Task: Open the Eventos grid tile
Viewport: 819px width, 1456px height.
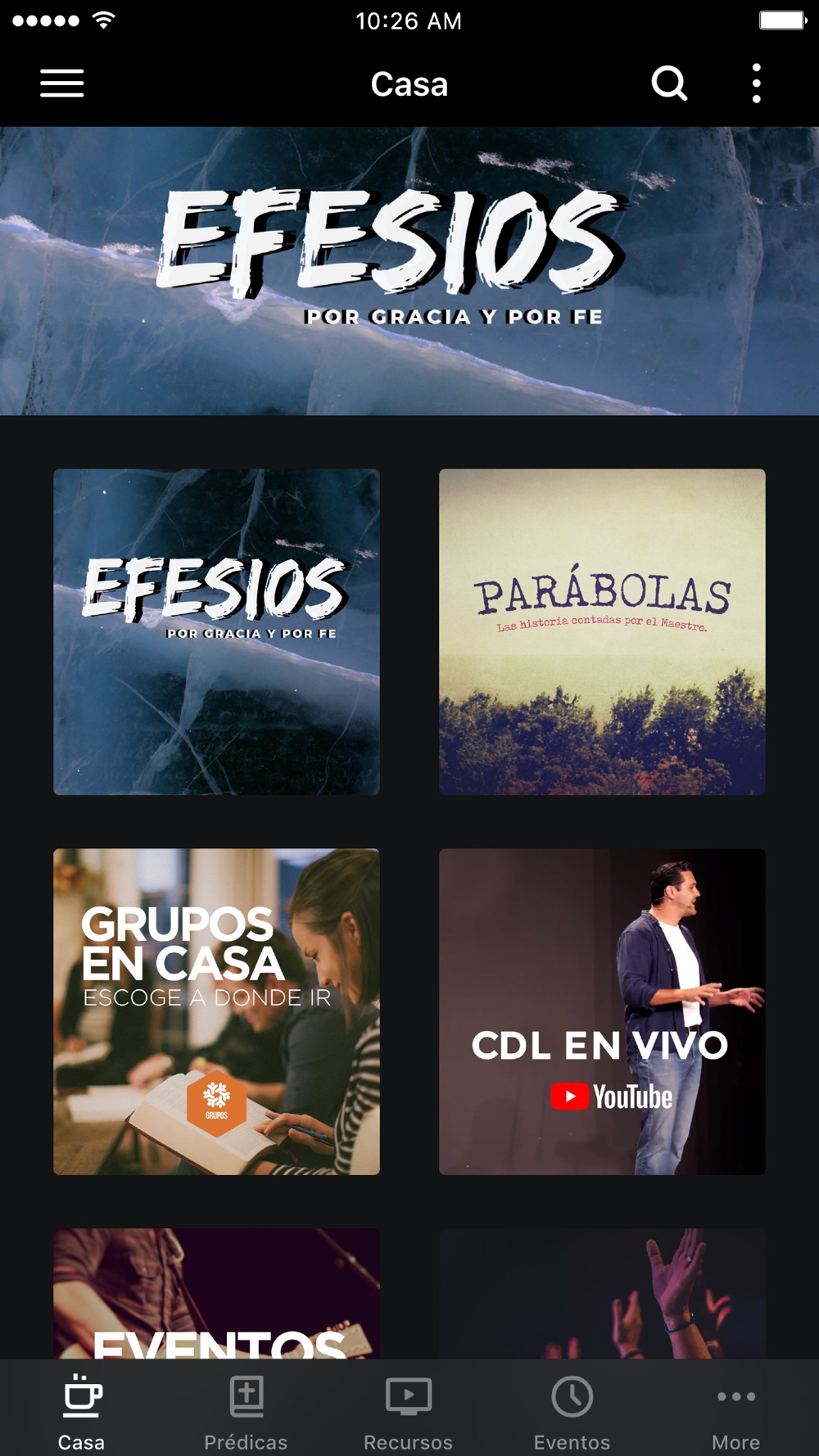Action: click(x=216, y=1294)
